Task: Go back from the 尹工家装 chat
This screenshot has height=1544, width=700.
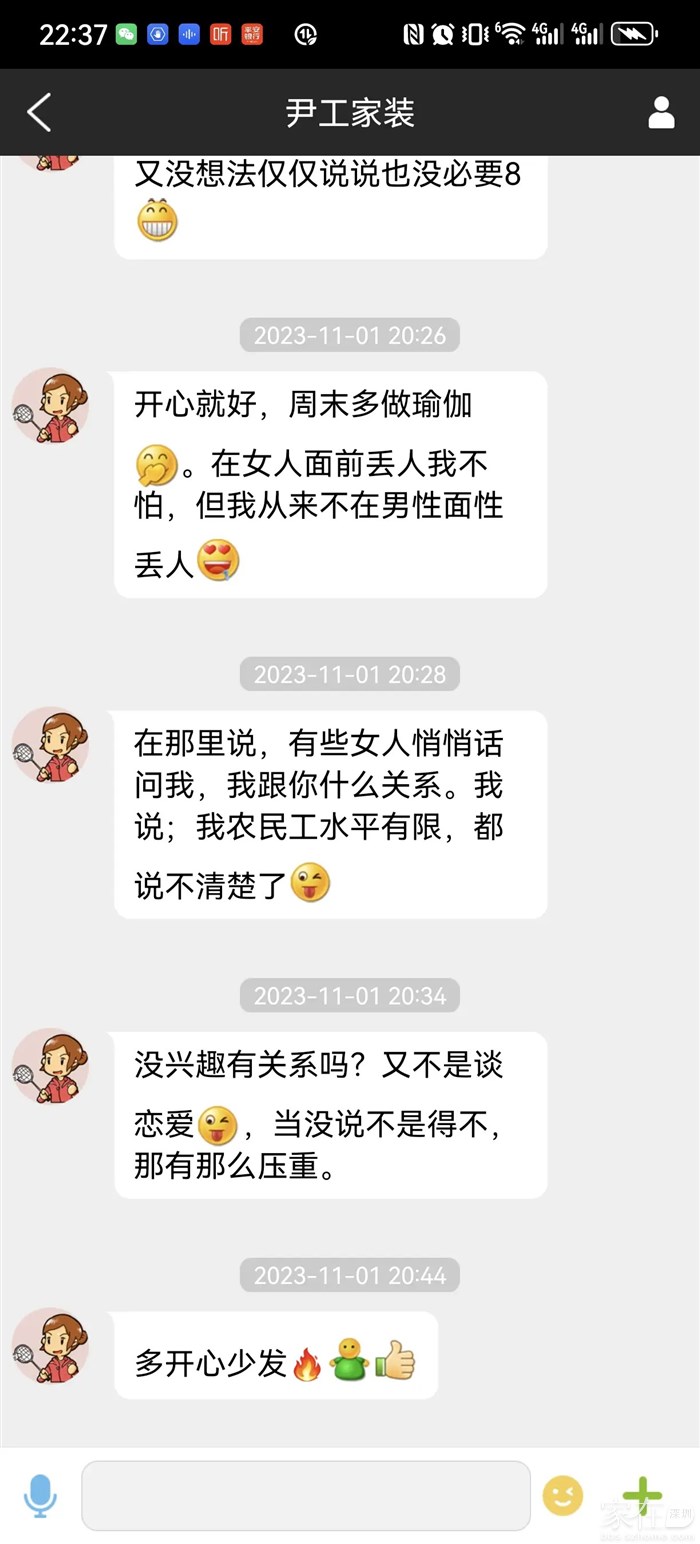Action: (39, 113)
